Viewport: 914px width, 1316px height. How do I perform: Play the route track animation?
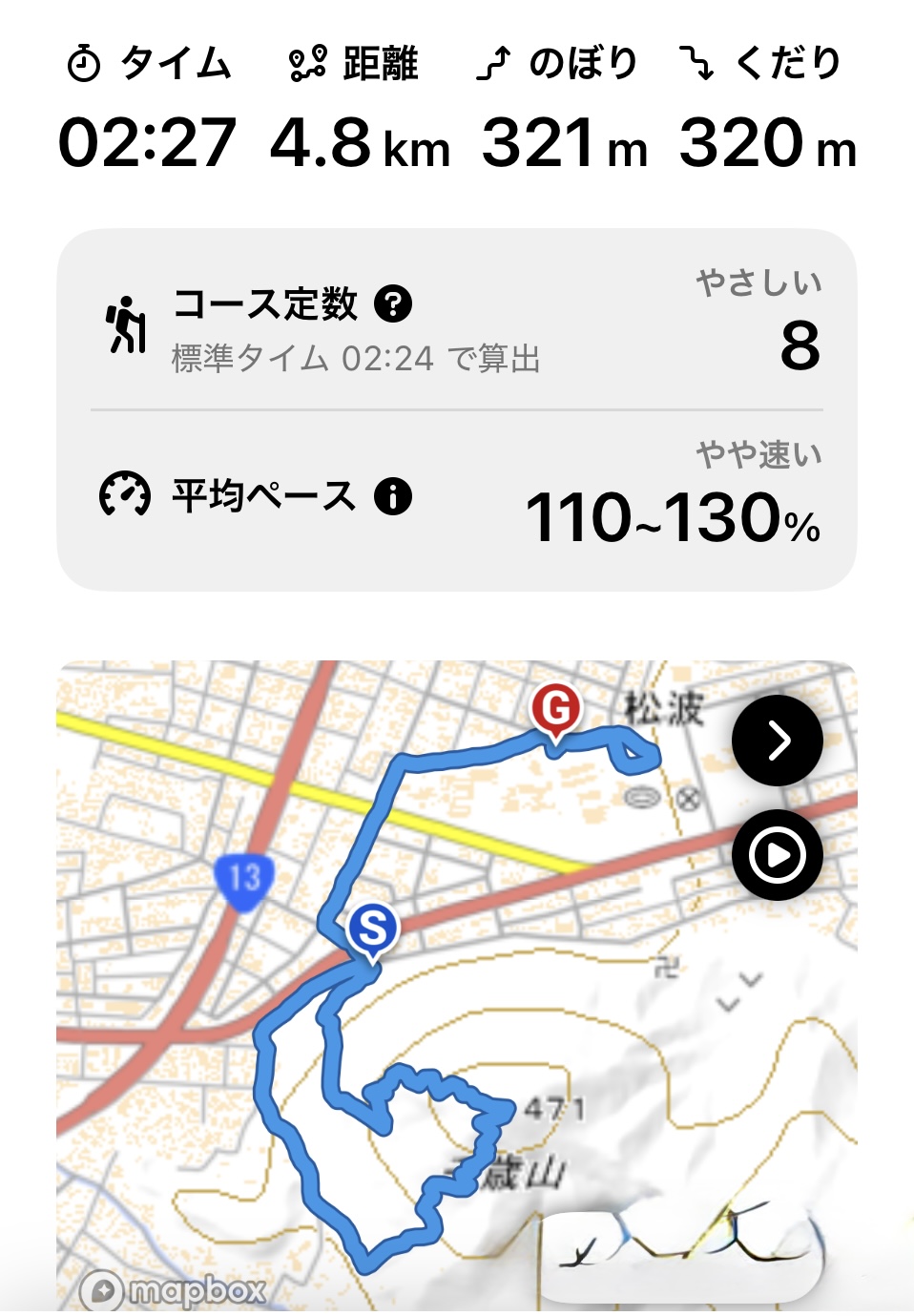click(x=777, y=855)
